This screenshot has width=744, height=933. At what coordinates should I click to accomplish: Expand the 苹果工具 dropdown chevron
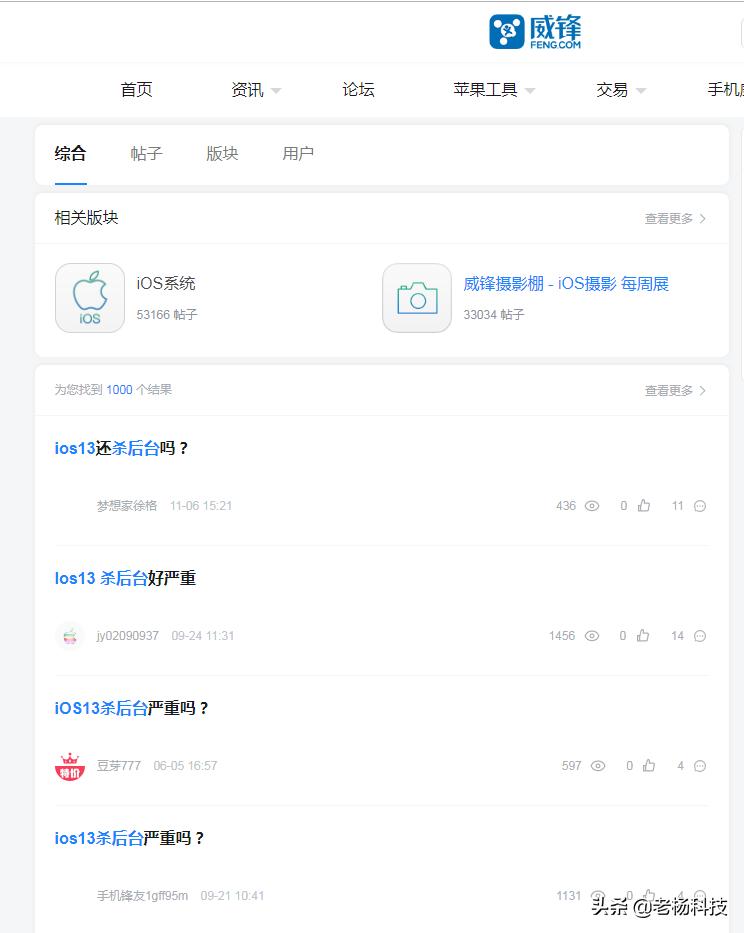tap(530, 90)
